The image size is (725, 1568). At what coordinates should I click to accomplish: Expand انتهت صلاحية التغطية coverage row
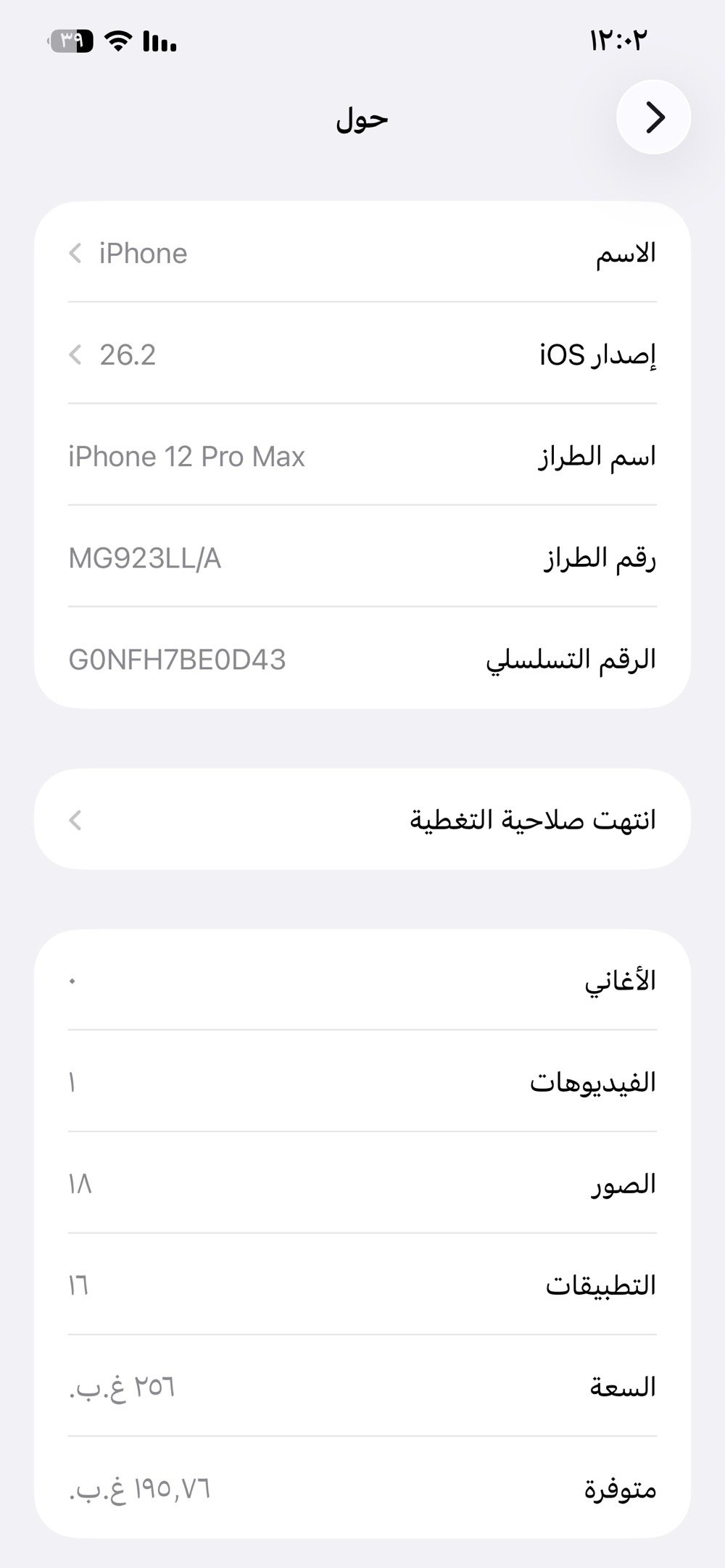tap(362, 818)
